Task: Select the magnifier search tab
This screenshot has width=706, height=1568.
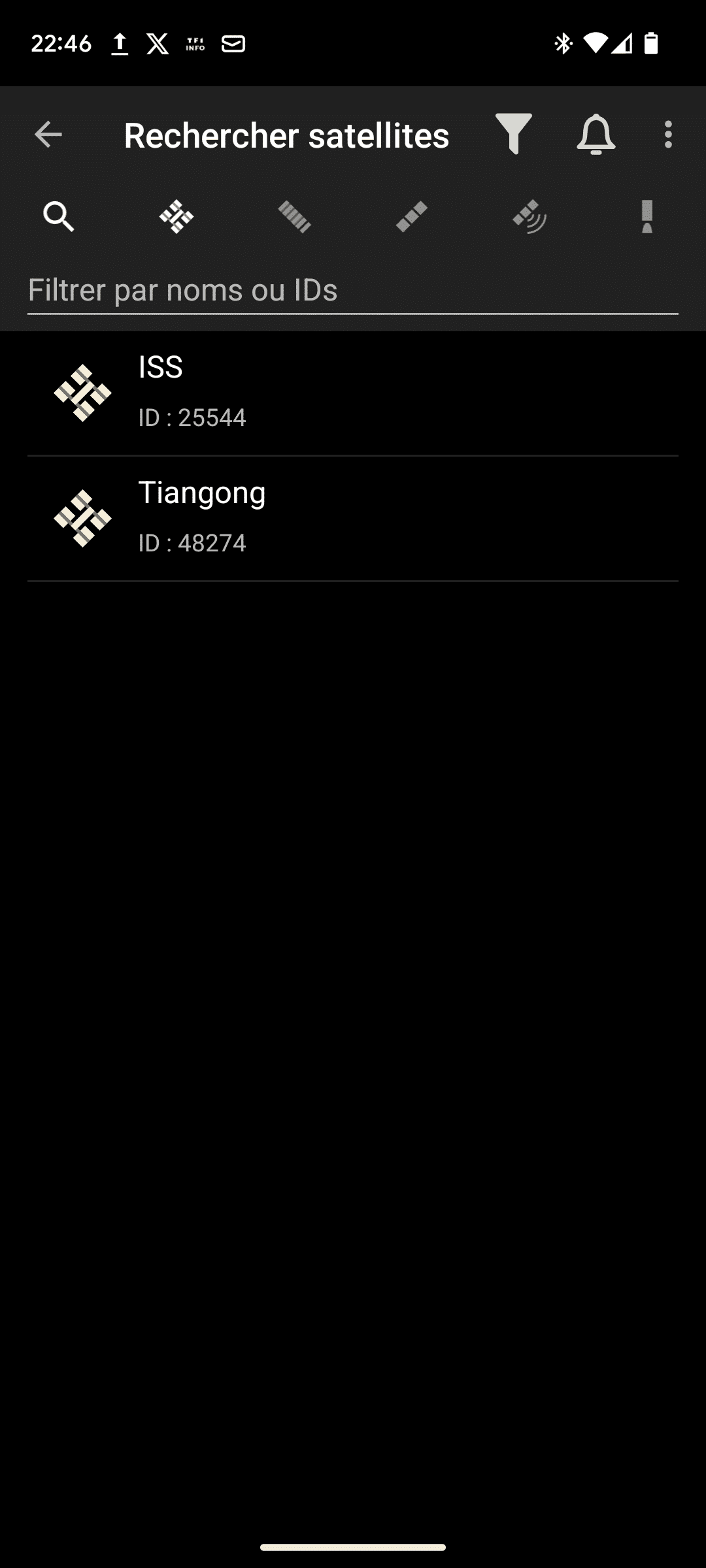Action: [59, 216]
